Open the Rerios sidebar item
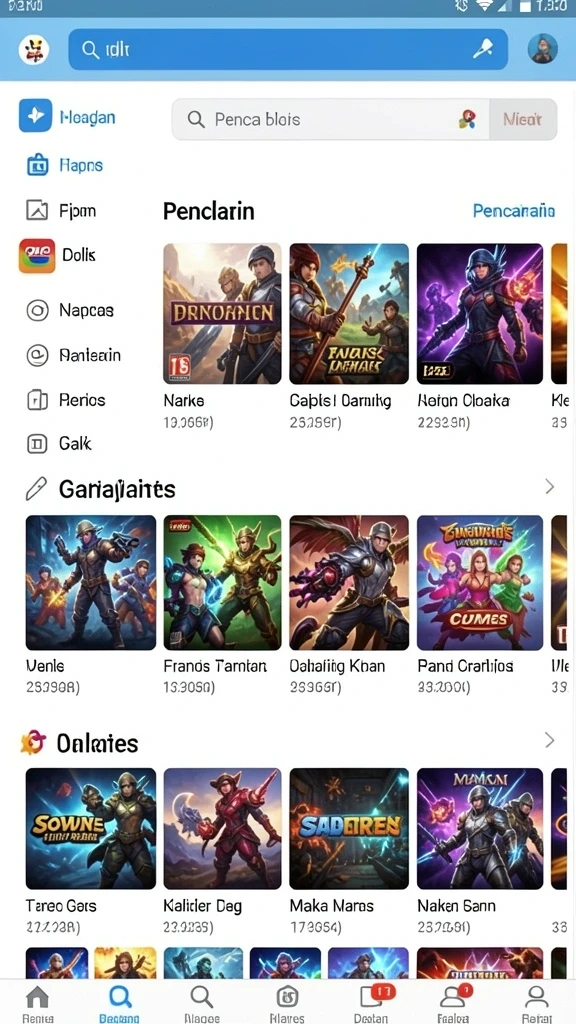 tap(66, 400)
